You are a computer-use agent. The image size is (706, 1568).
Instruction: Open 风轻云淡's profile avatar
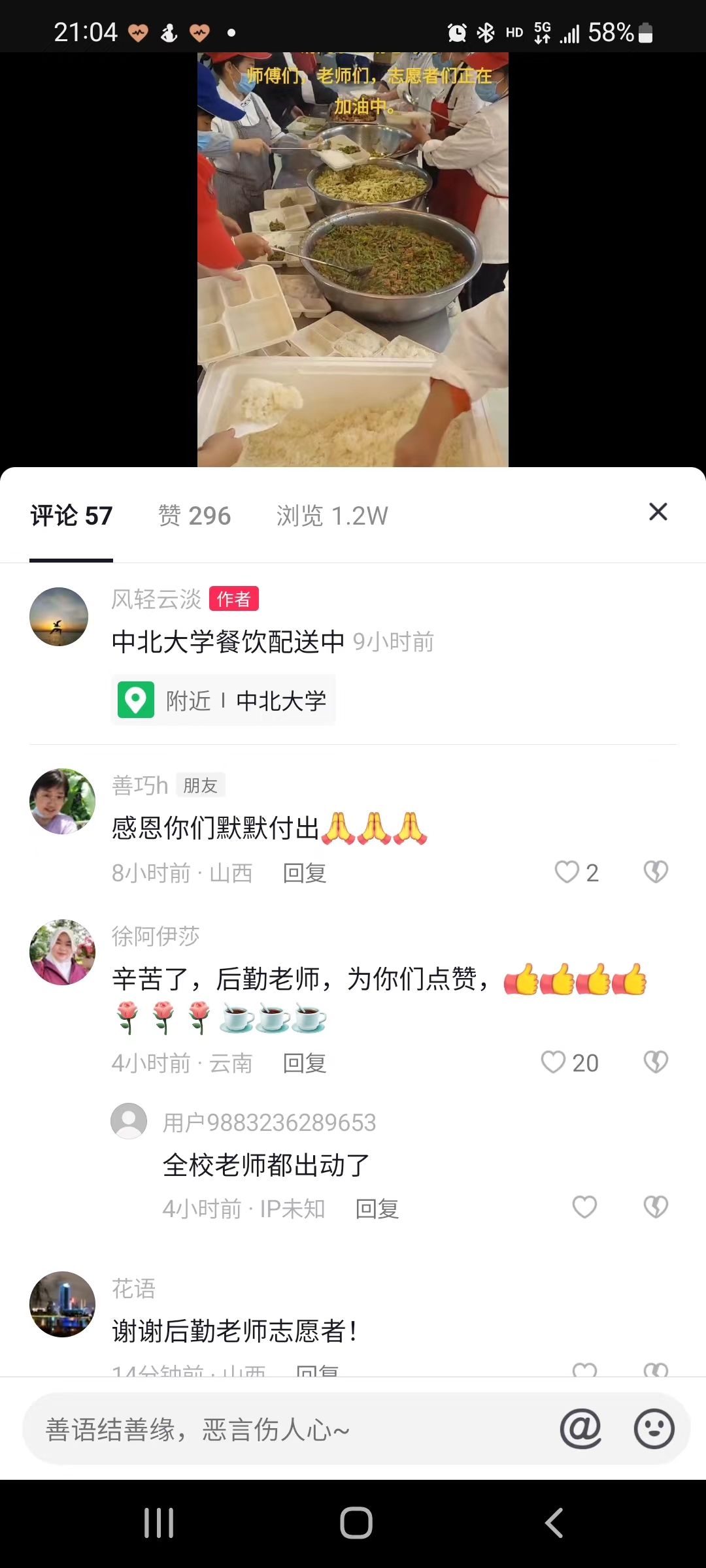pyautogui.click(x=59, y=617)
